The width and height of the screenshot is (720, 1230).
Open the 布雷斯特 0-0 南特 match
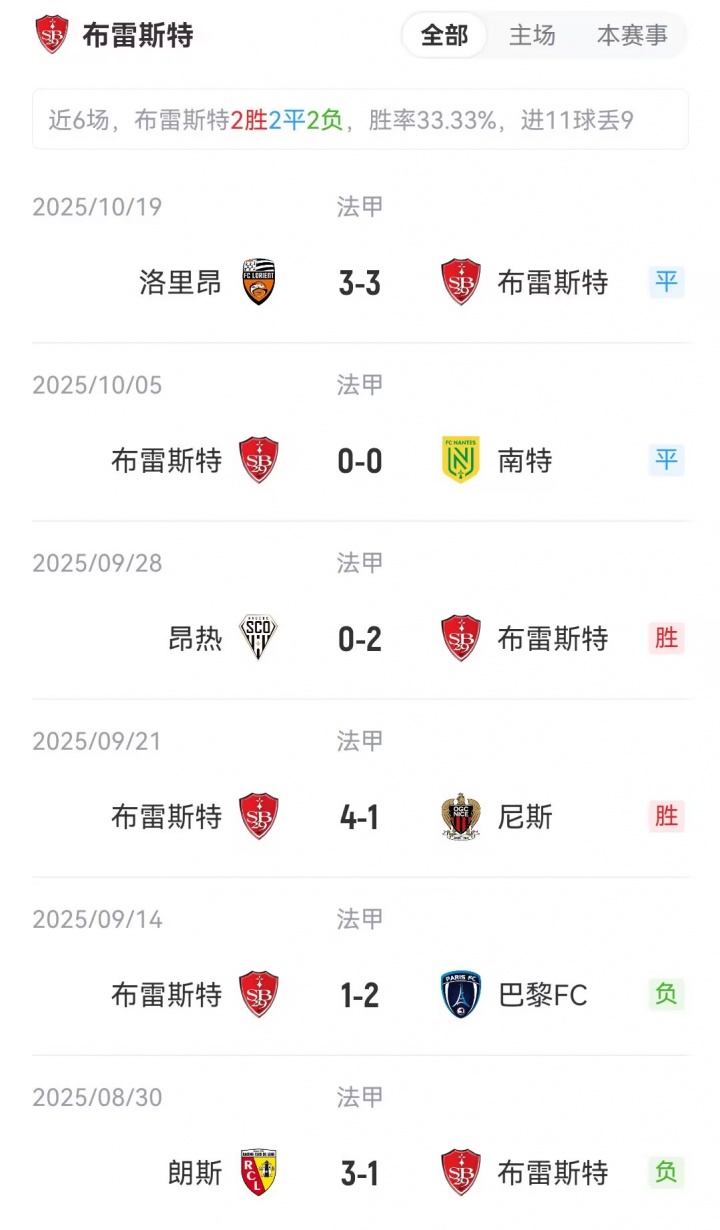click(360, 461)
